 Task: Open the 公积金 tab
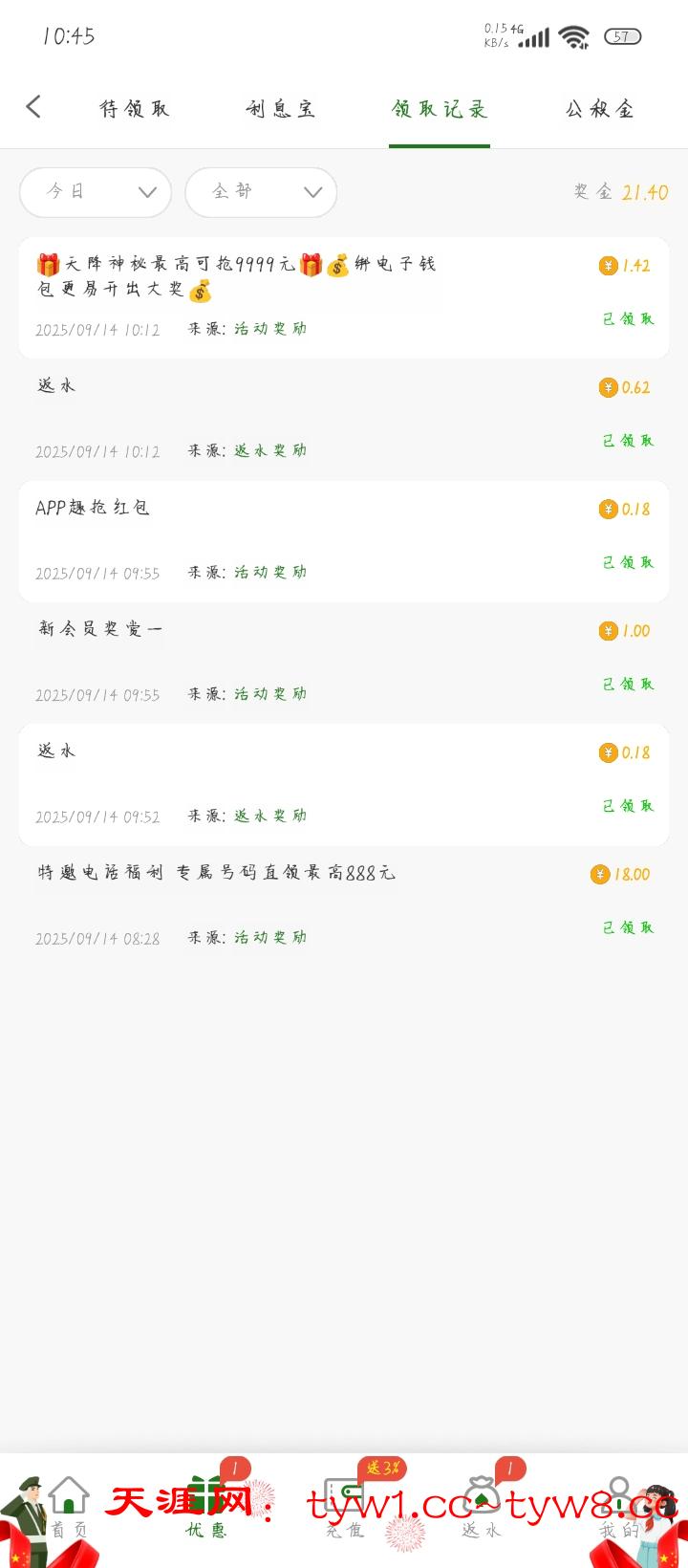[599, 109]
